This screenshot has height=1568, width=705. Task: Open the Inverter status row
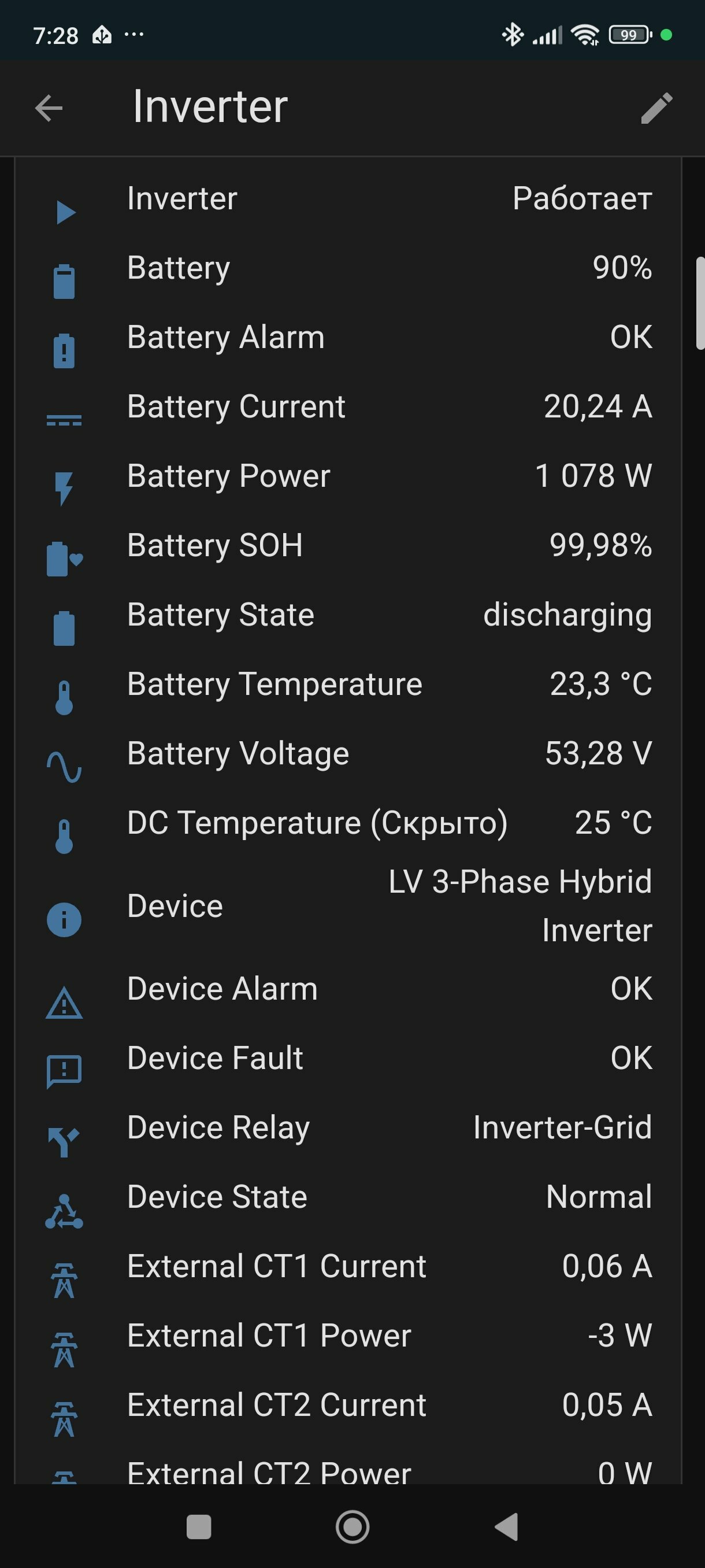(x=348, y=199)
